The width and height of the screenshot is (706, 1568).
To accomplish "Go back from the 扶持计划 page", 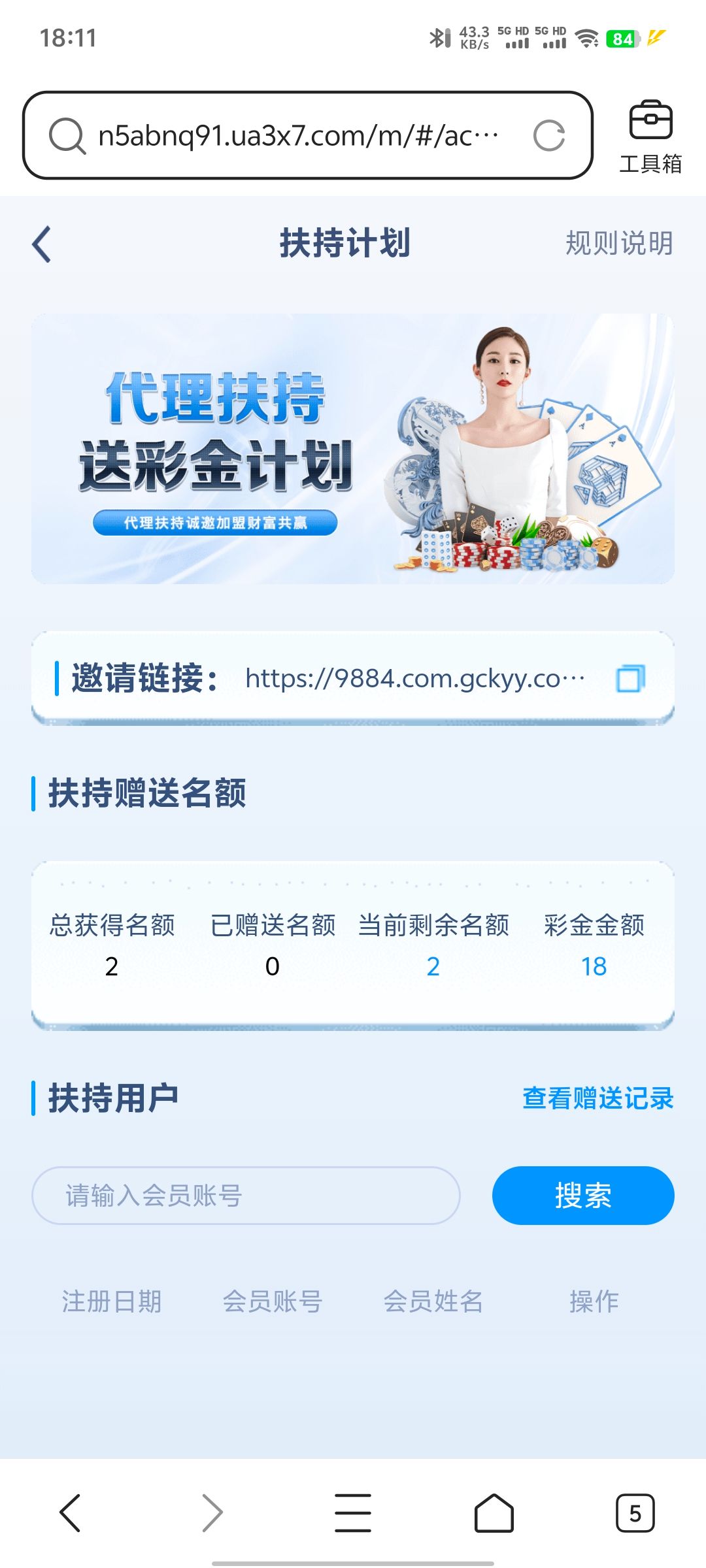I will 42,244.
